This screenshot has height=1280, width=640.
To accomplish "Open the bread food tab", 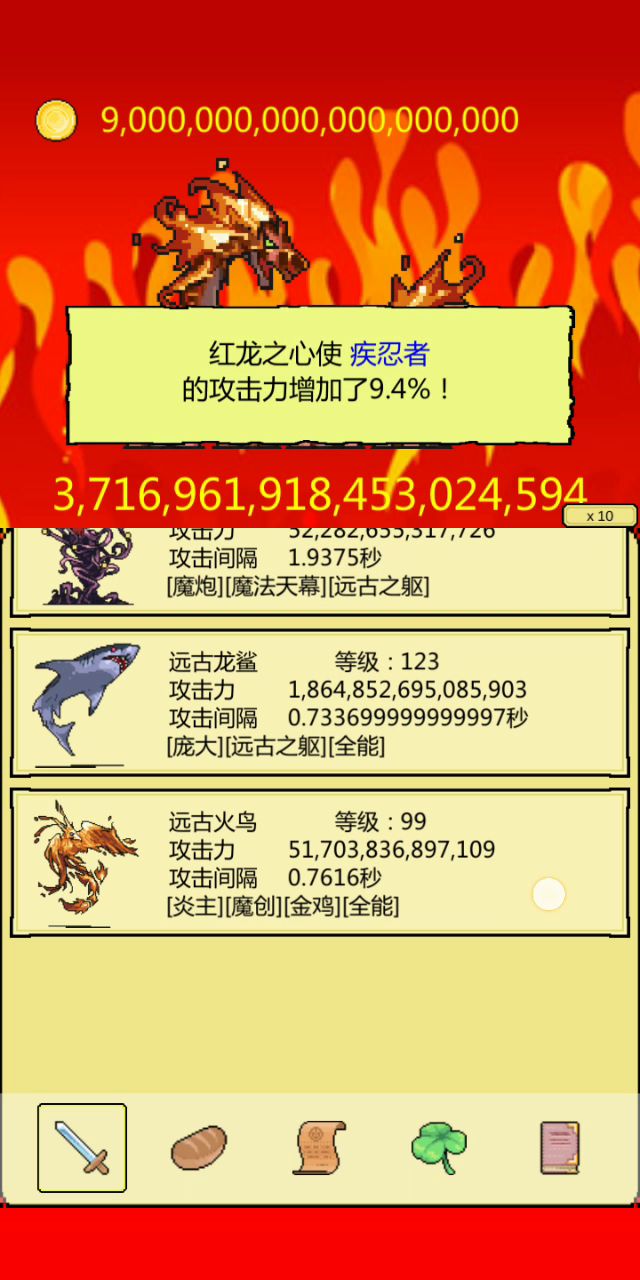I will pos(199,1148).
